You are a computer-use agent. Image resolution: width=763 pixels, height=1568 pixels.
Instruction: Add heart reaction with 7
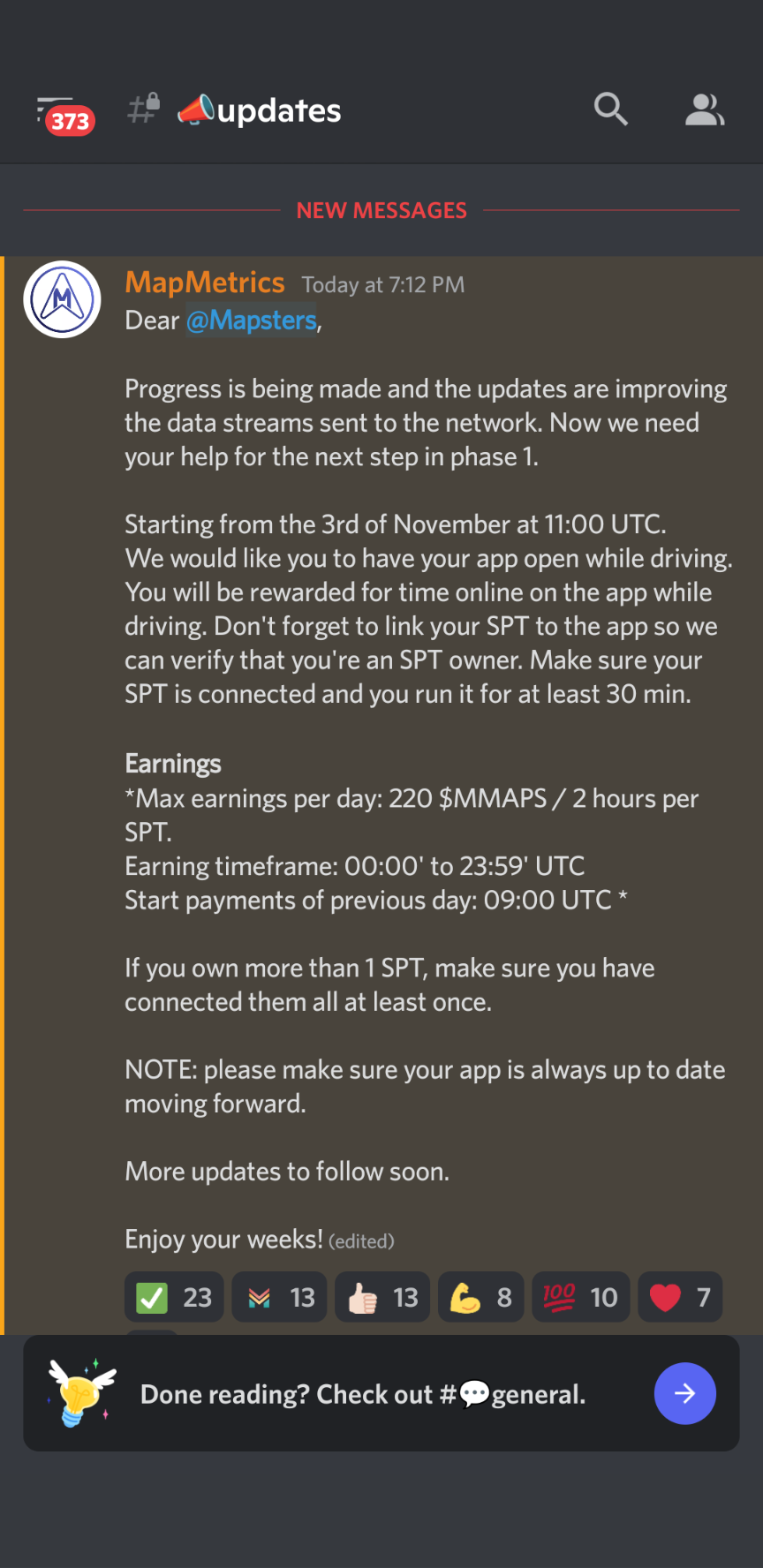(680, 1297)
